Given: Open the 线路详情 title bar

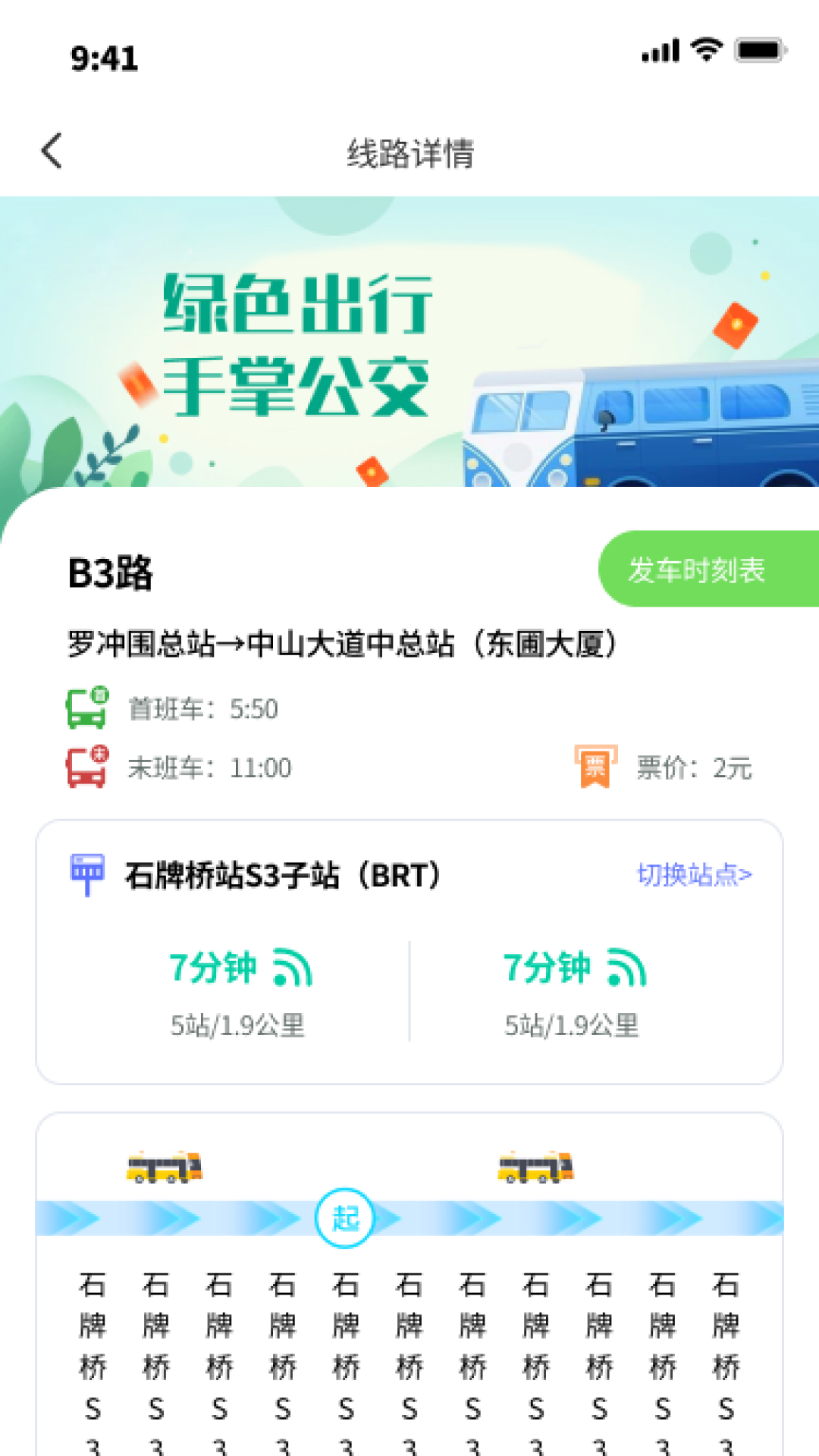Looking at the screenshot, I should pyautogui.click(x=409, y=151).
